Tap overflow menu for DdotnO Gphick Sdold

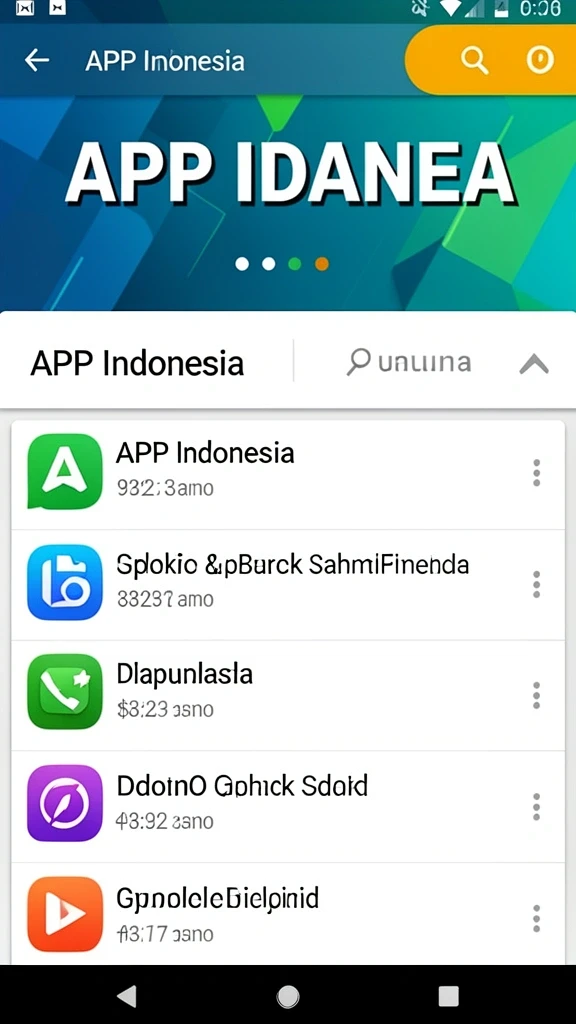coord(536,807)
